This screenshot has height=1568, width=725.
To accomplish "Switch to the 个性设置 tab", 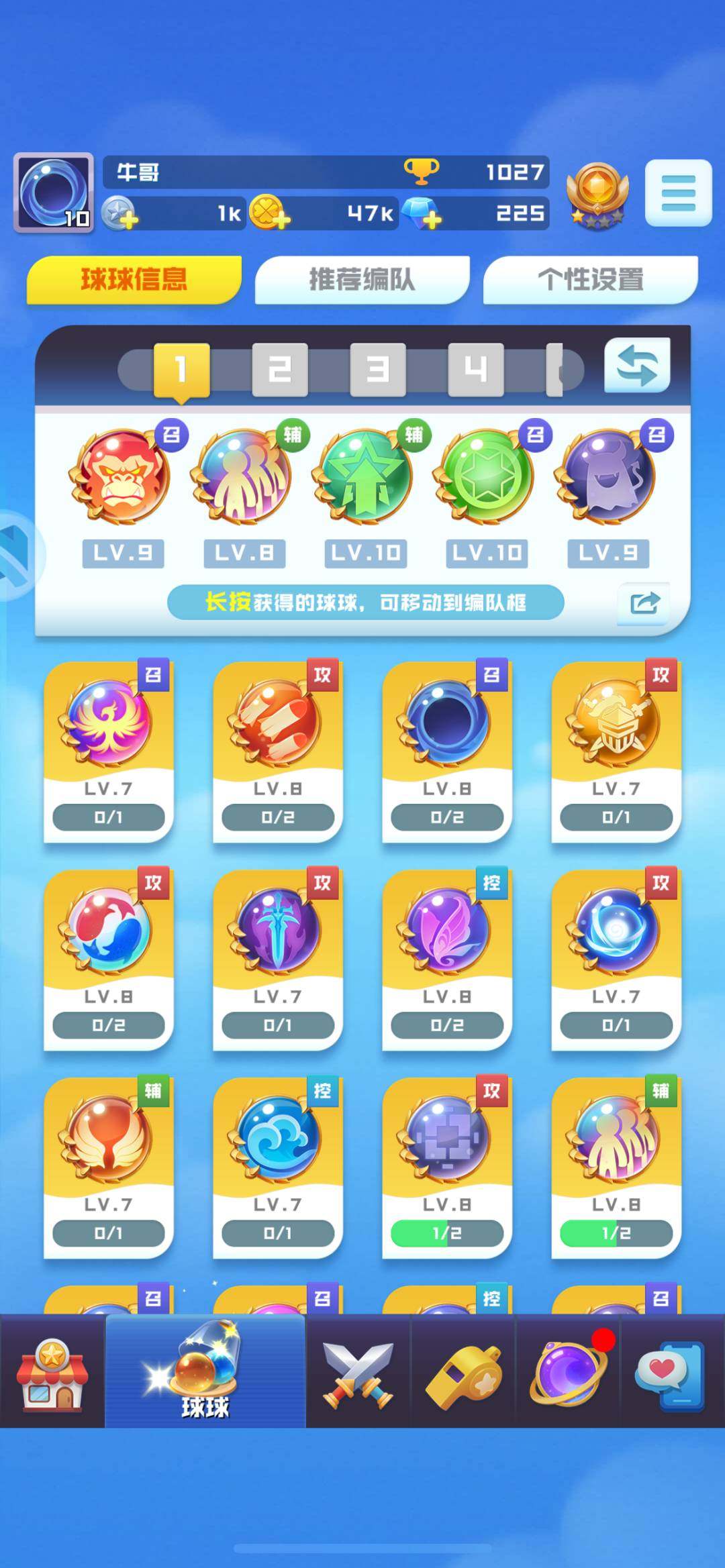I will (x=590, y=280).
